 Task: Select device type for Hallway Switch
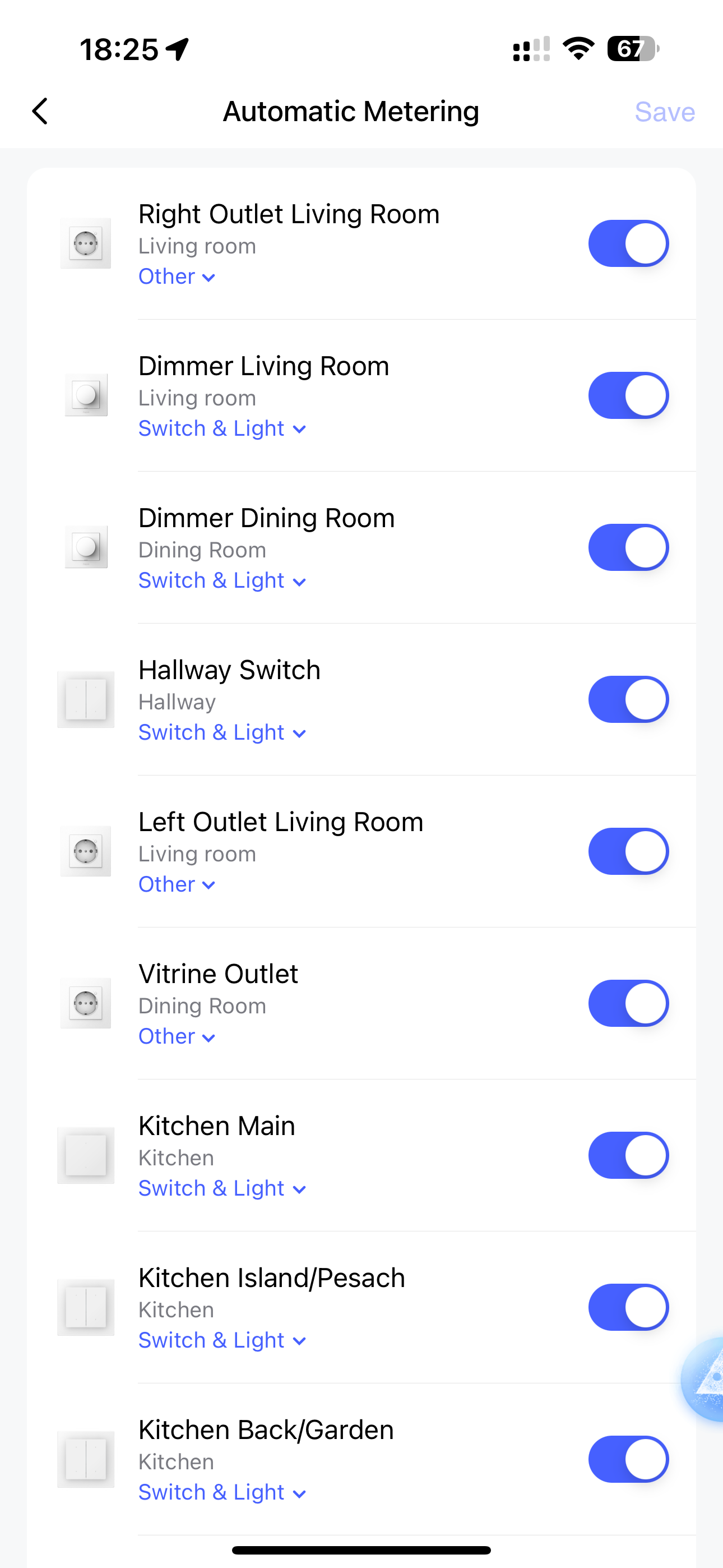[x=221, y=733]
